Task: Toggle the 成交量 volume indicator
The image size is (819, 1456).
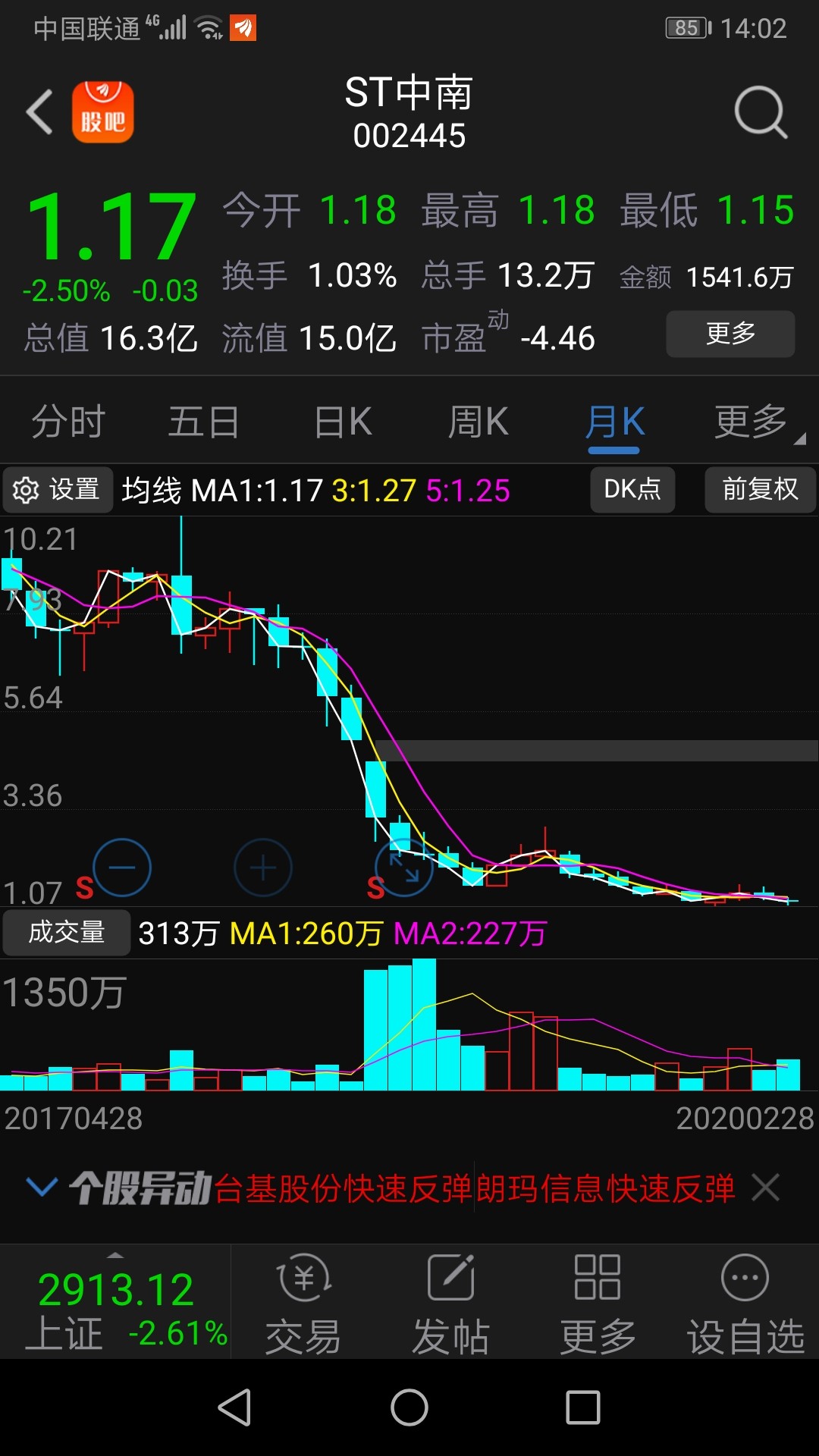Action: click(66, 934)
